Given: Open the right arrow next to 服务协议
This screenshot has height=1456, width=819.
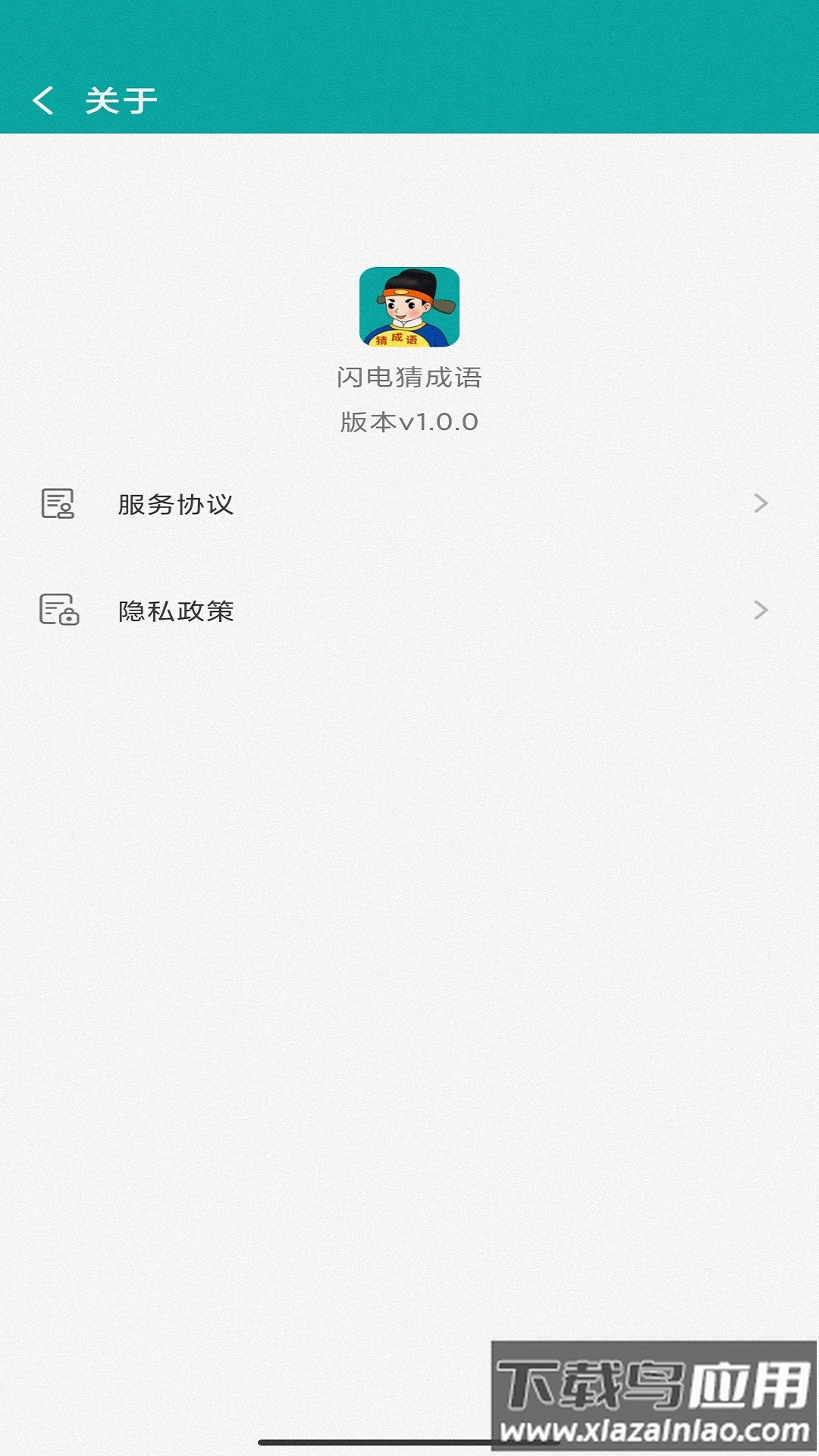Looking at the screenshot, I should tap(762, 503).
